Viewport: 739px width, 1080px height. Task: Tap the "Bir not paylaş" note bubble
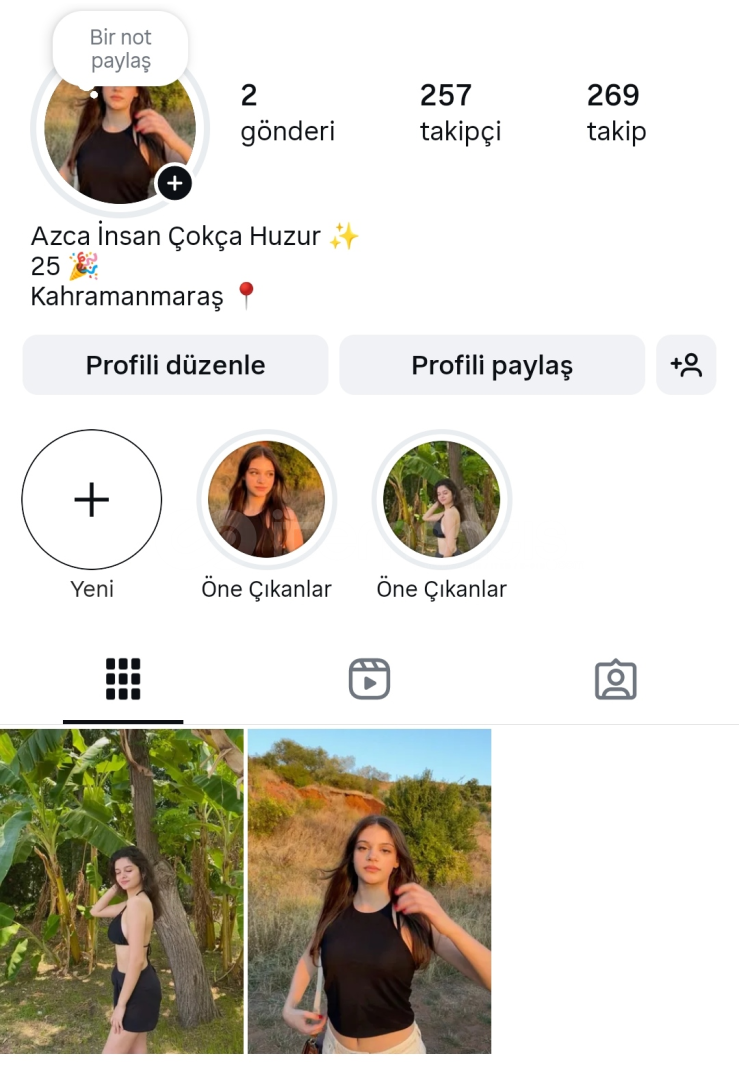click(120, 49)
